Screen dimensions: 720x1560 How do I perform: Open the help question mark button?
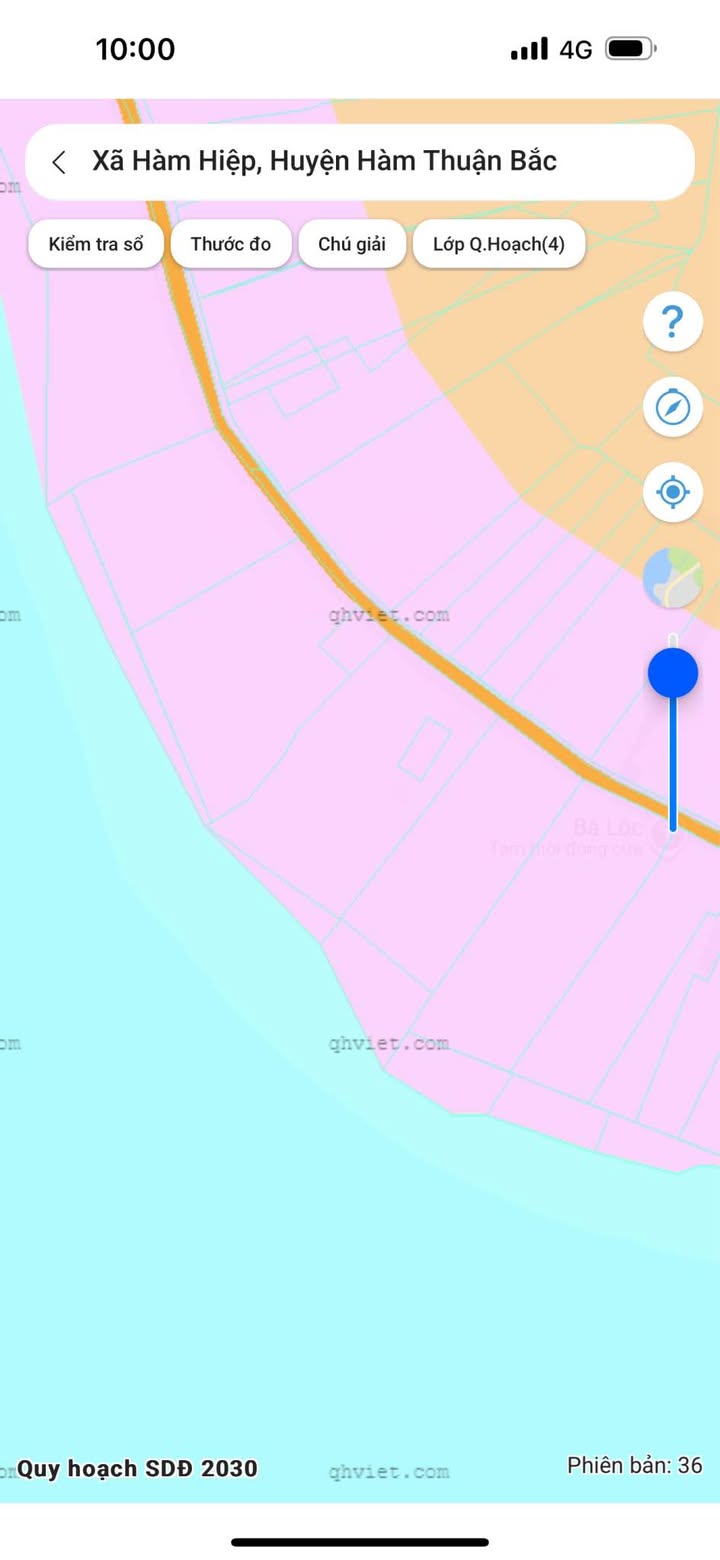(672, 322)
